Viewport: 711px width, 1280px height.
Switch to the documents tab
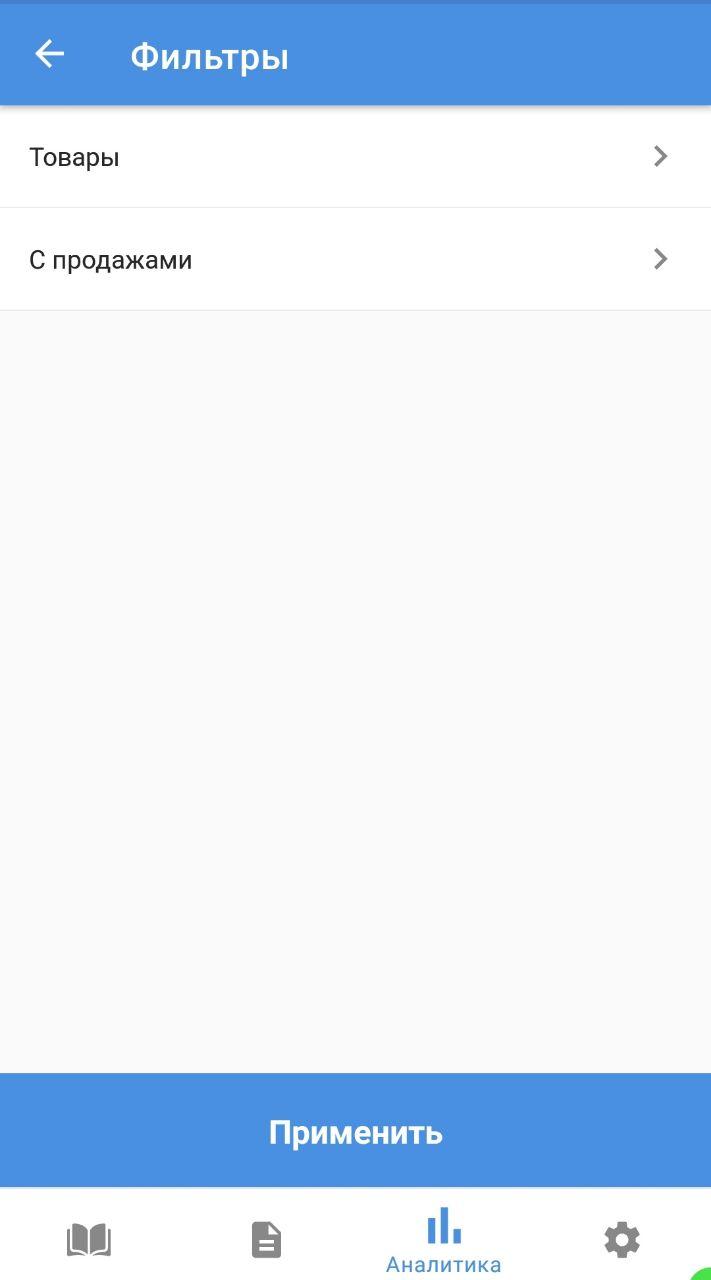pos(266,1240)
